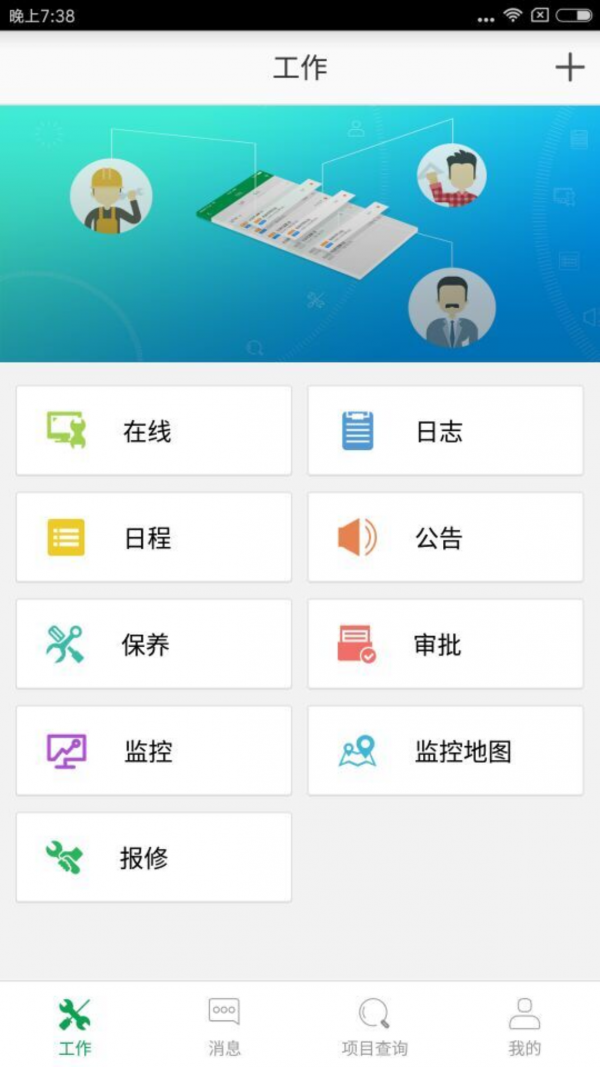Screen dimensions: 600x1067
Task: Open the 监控 (Monitoring) tile
Action: tap(154, 751)
